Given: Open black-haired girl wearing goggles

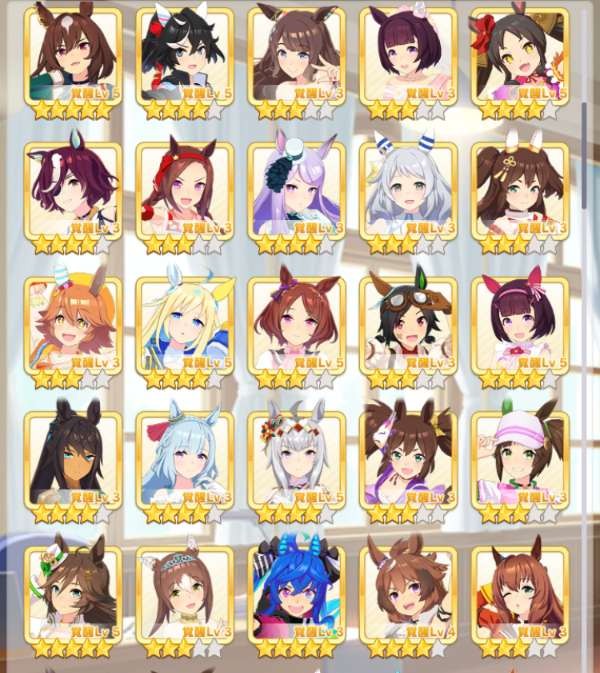Looking at the screenshot, I should tap(407, 327).
